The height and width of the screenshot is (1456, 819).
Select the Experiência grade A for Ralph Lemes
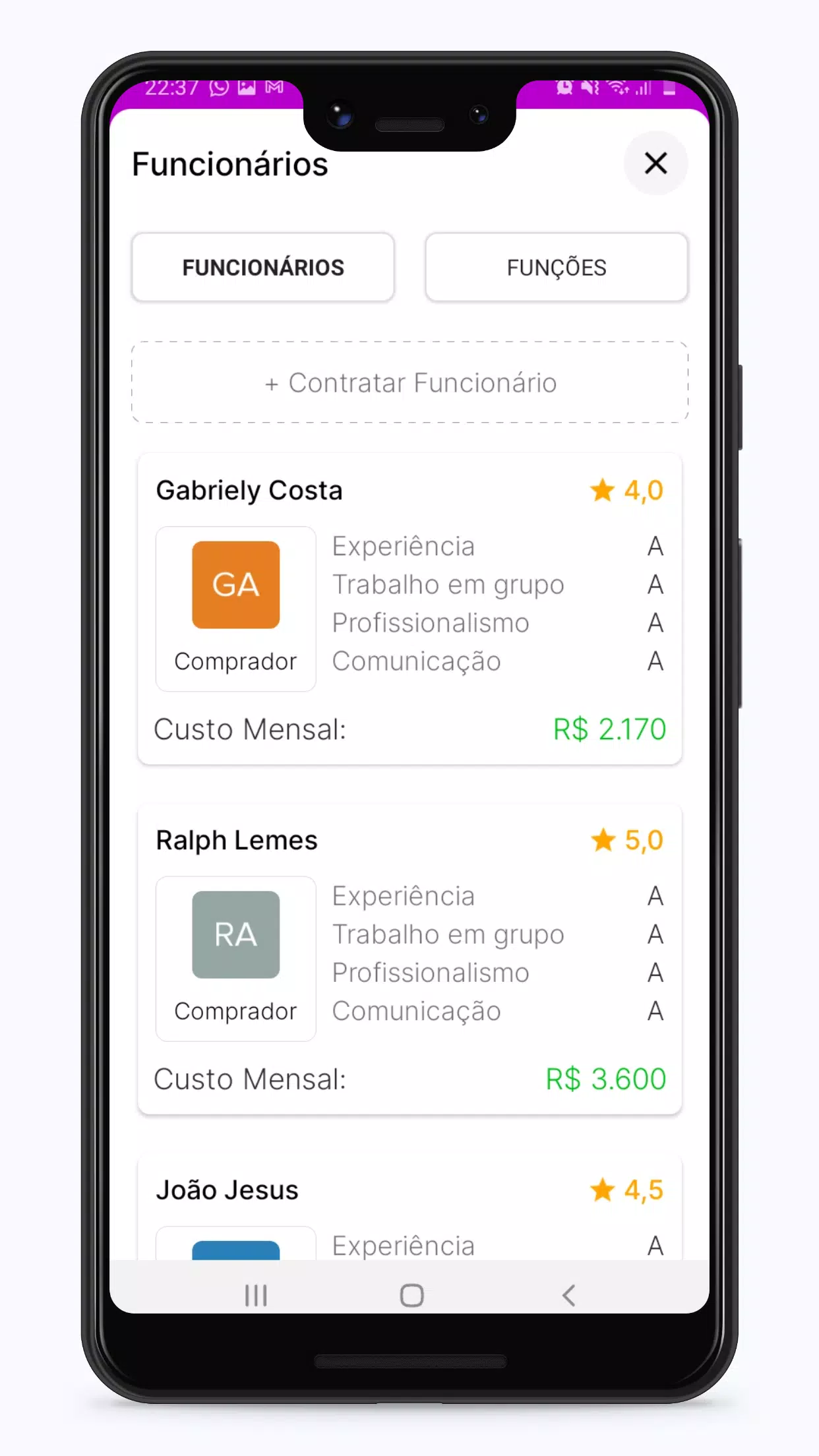tap(655, 895)
